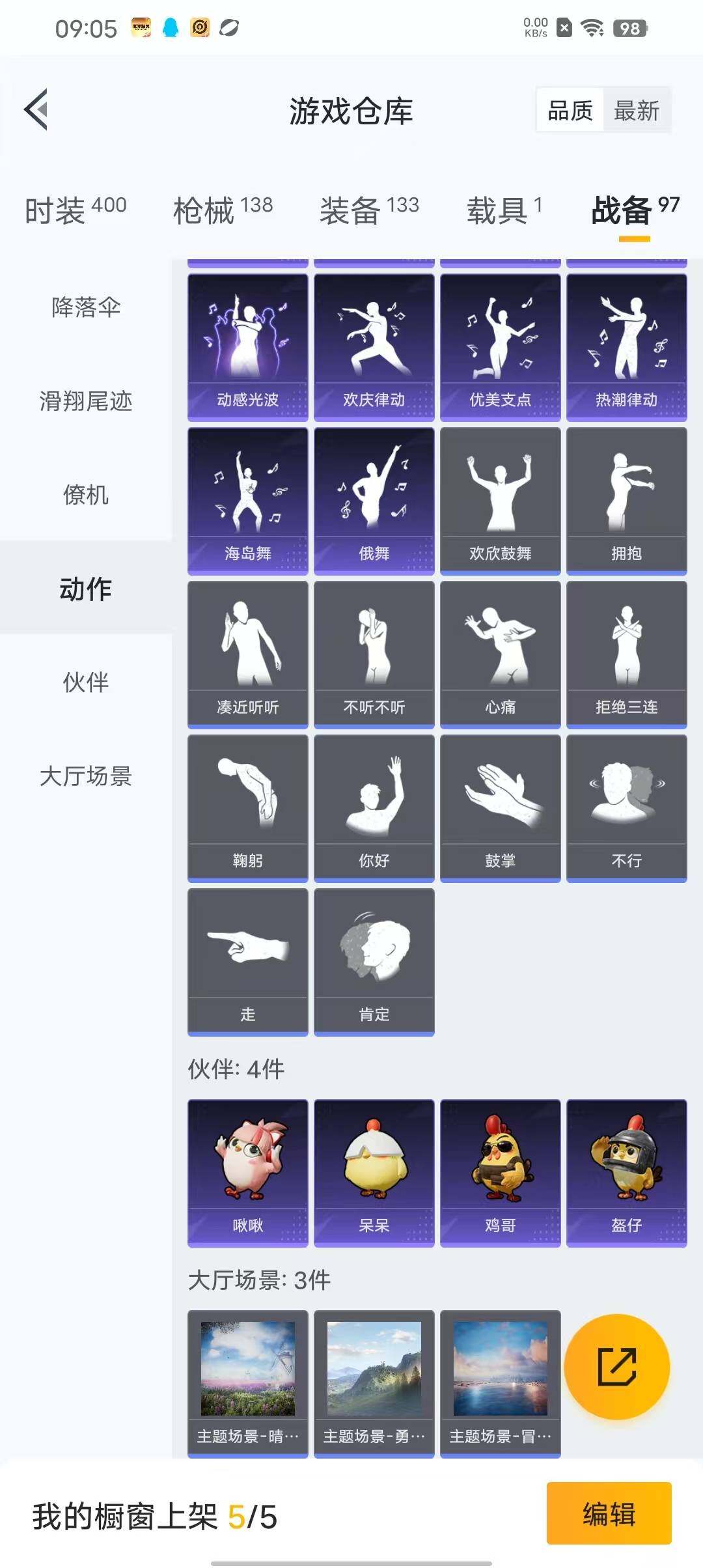Go back from the 游戏仓库 page
The image size is (703, 1568).
pyautogui.click(x=36, y=109)
